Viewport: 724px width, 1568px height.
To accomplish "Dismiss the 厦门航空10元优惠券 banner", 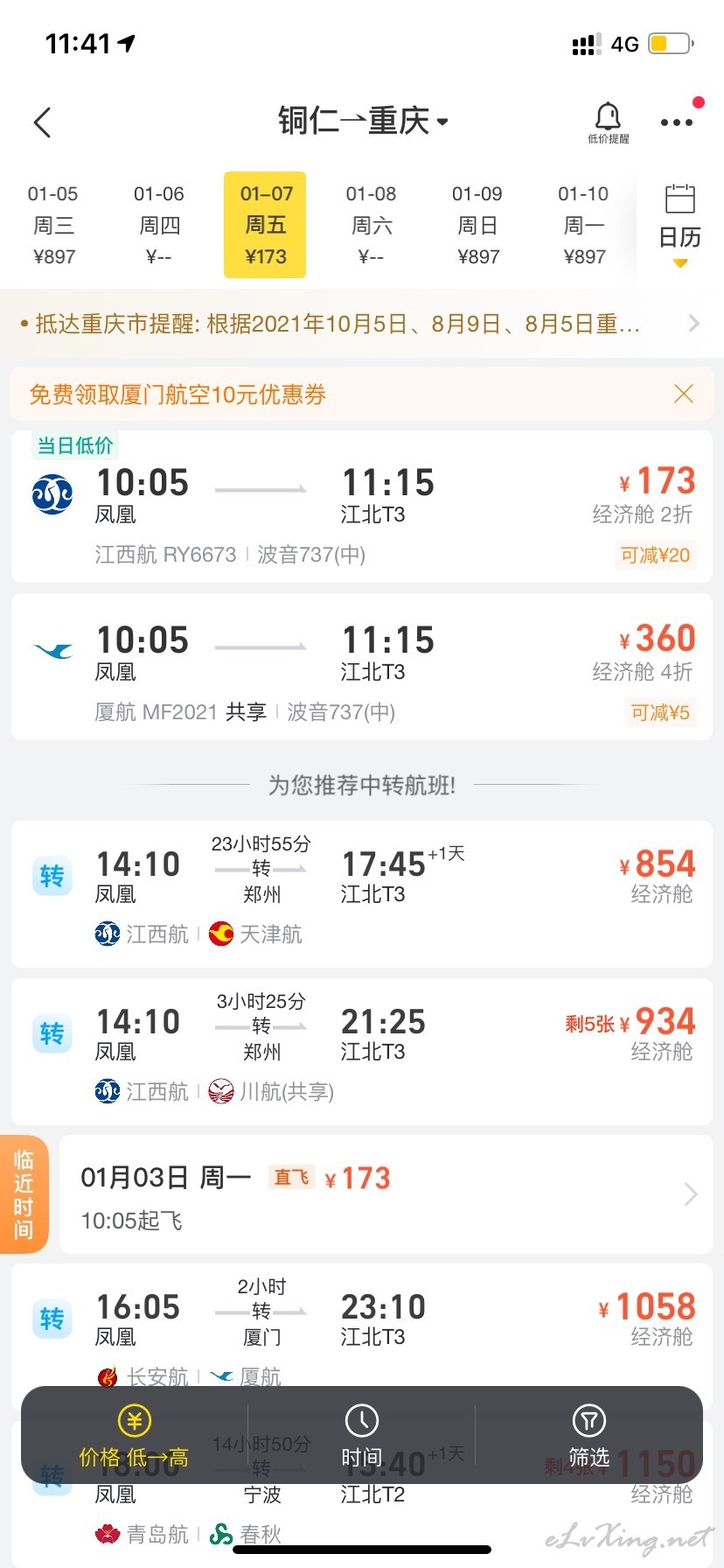I will click(684, 394).
